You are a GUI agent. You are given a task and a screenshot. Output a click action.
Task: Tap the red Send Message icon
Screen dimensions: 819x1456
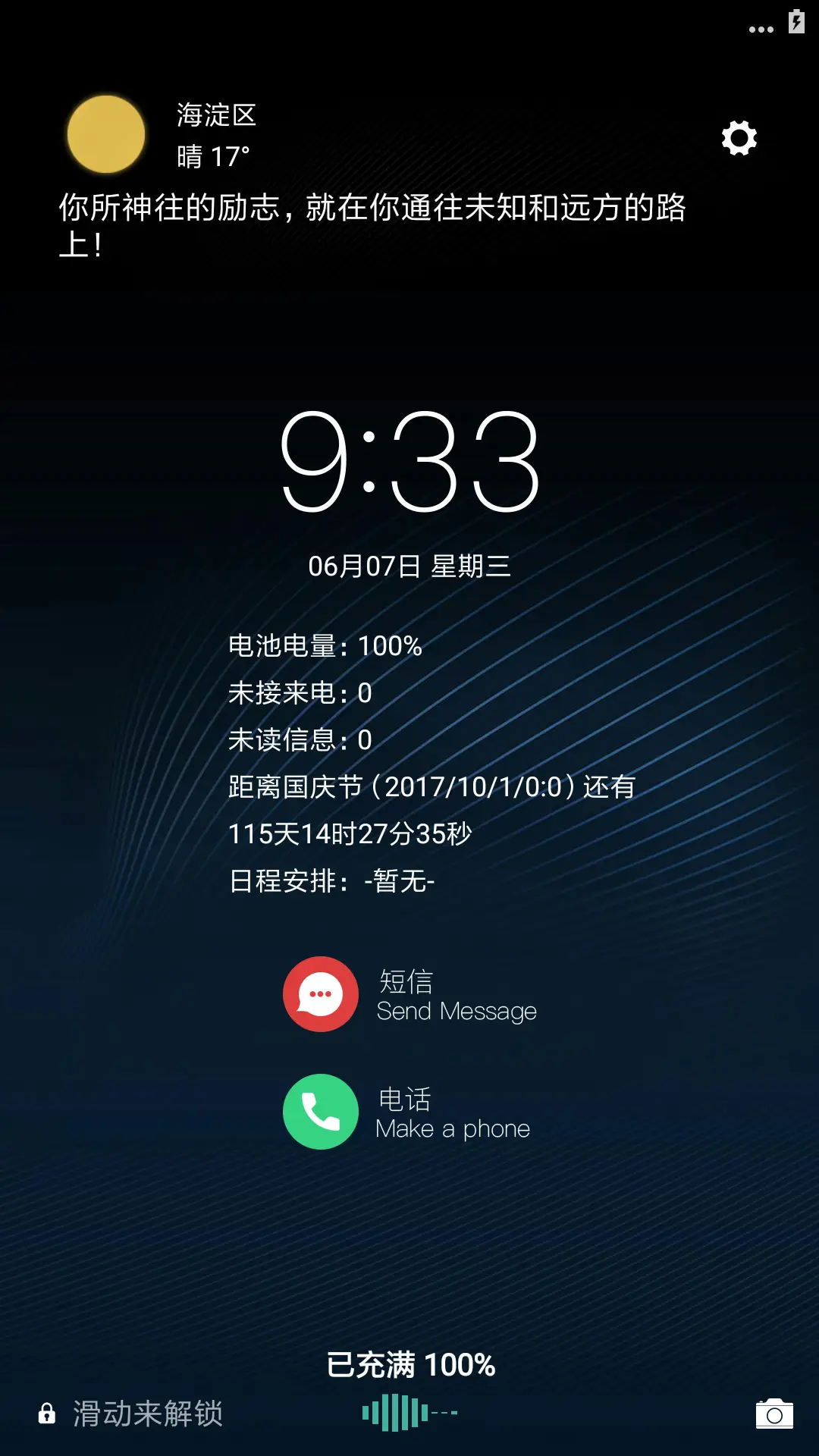pyautogui.click(x=320, y=994)
